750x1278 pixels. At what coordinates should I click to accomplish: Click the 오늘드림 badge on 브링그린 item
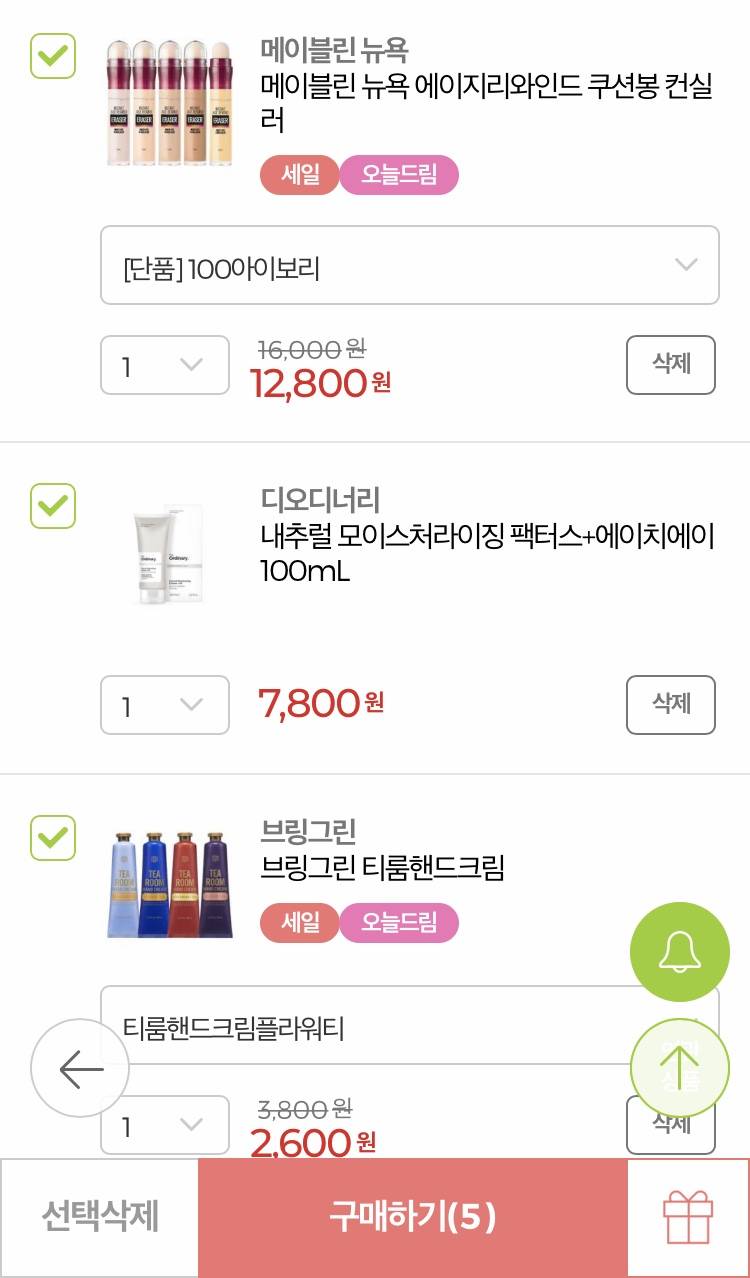click(399, 924)
